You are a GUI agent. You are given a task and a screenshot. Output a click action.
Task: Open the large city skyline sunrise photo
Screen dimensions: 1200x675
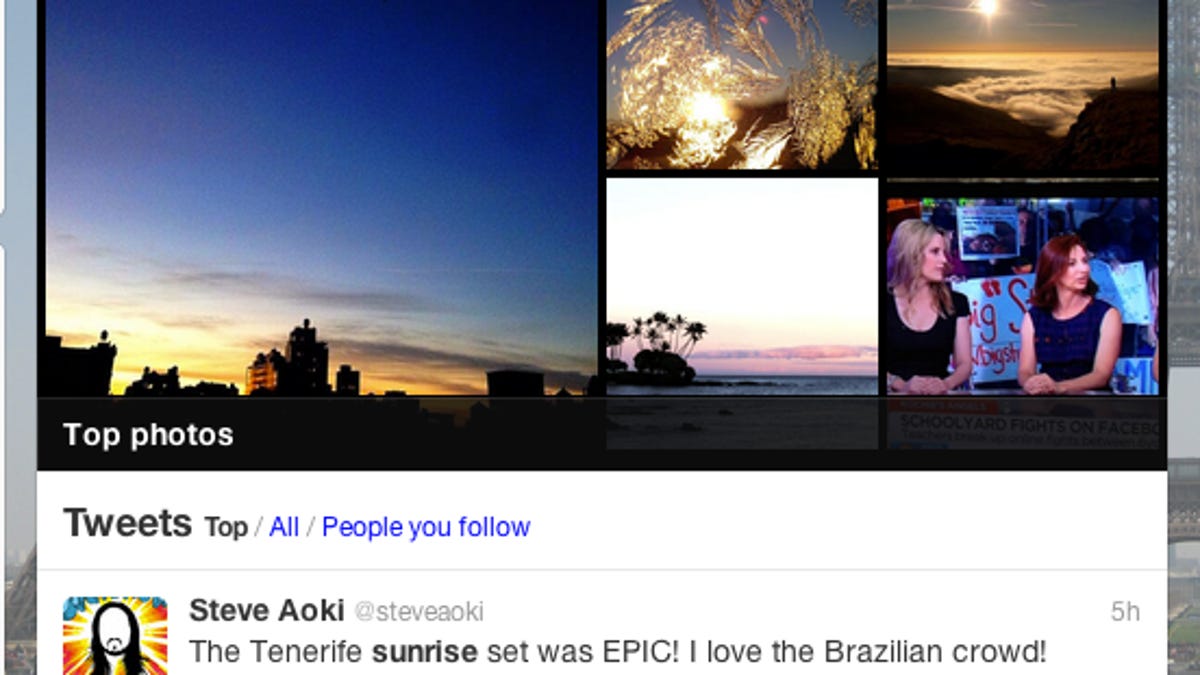[x=320, y=200]
